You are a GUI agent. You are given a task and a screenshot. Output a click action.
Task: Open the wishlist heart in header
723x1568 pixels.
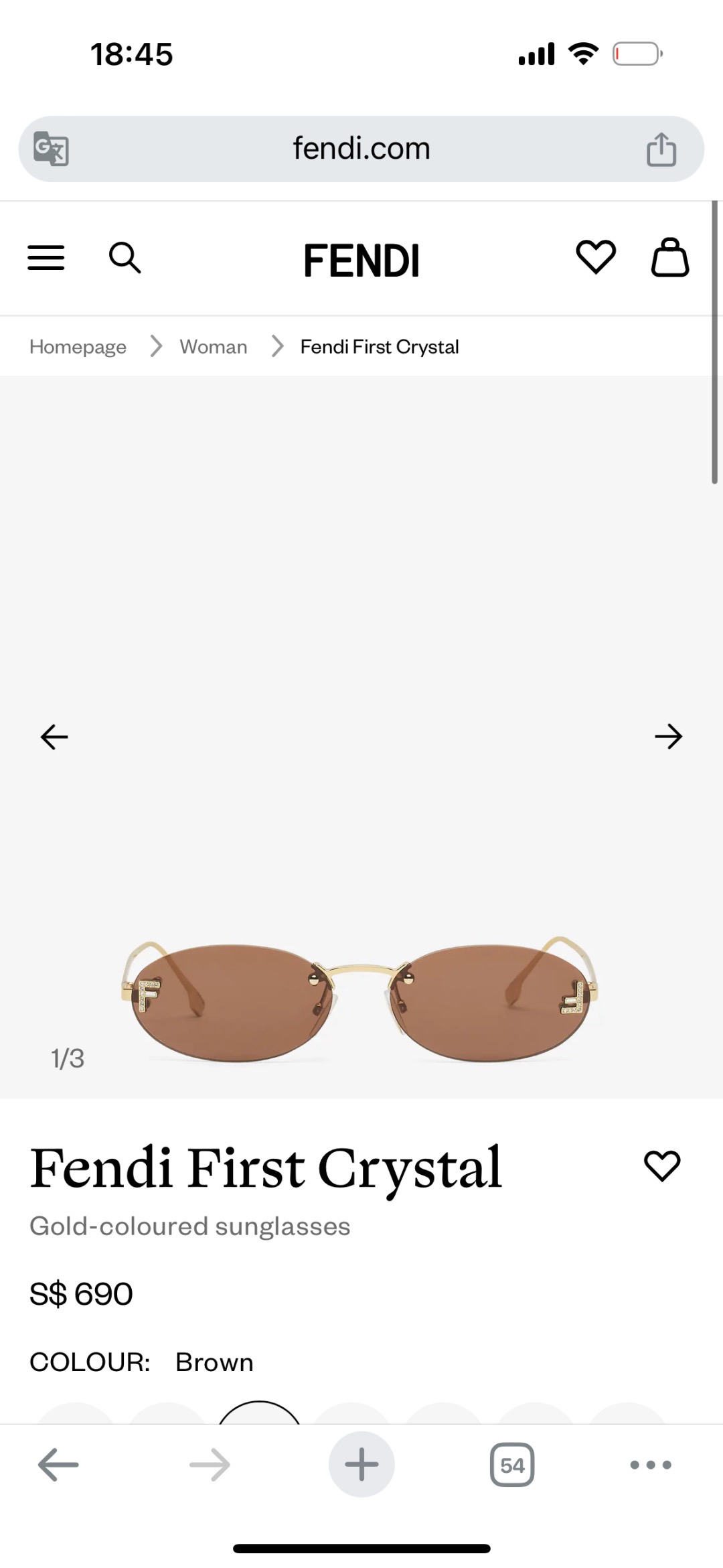596,257
